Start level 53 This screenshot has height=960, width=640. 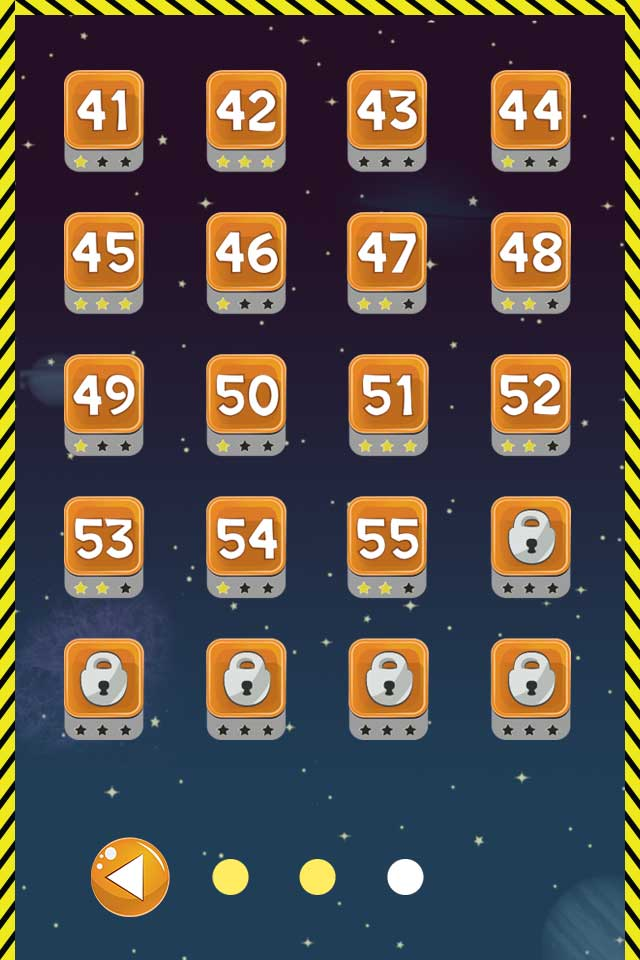tap(104, 538)
